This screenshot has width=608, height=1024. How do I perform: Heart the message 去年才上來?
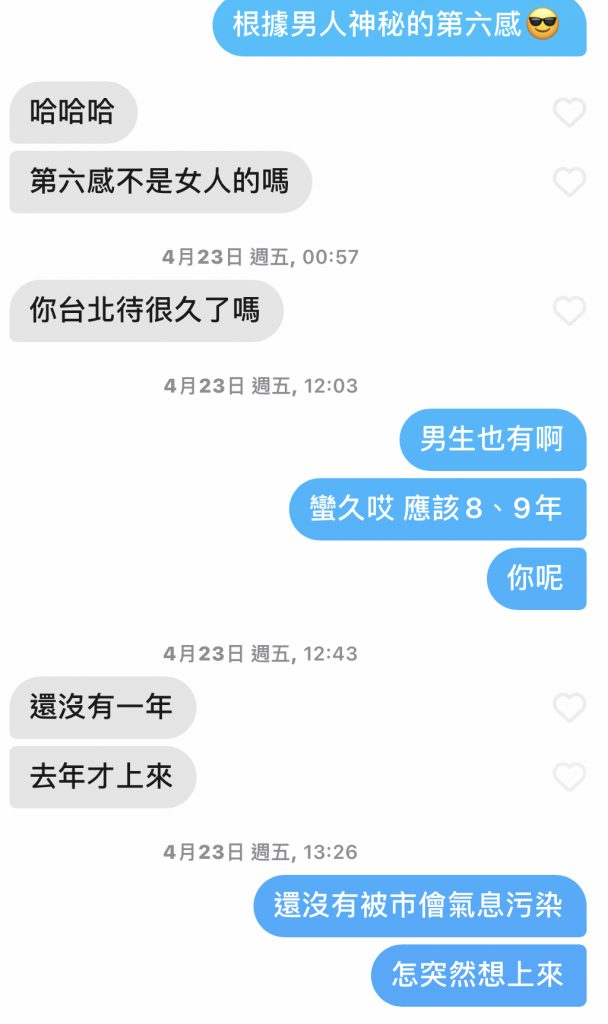[x=569, y=777]
